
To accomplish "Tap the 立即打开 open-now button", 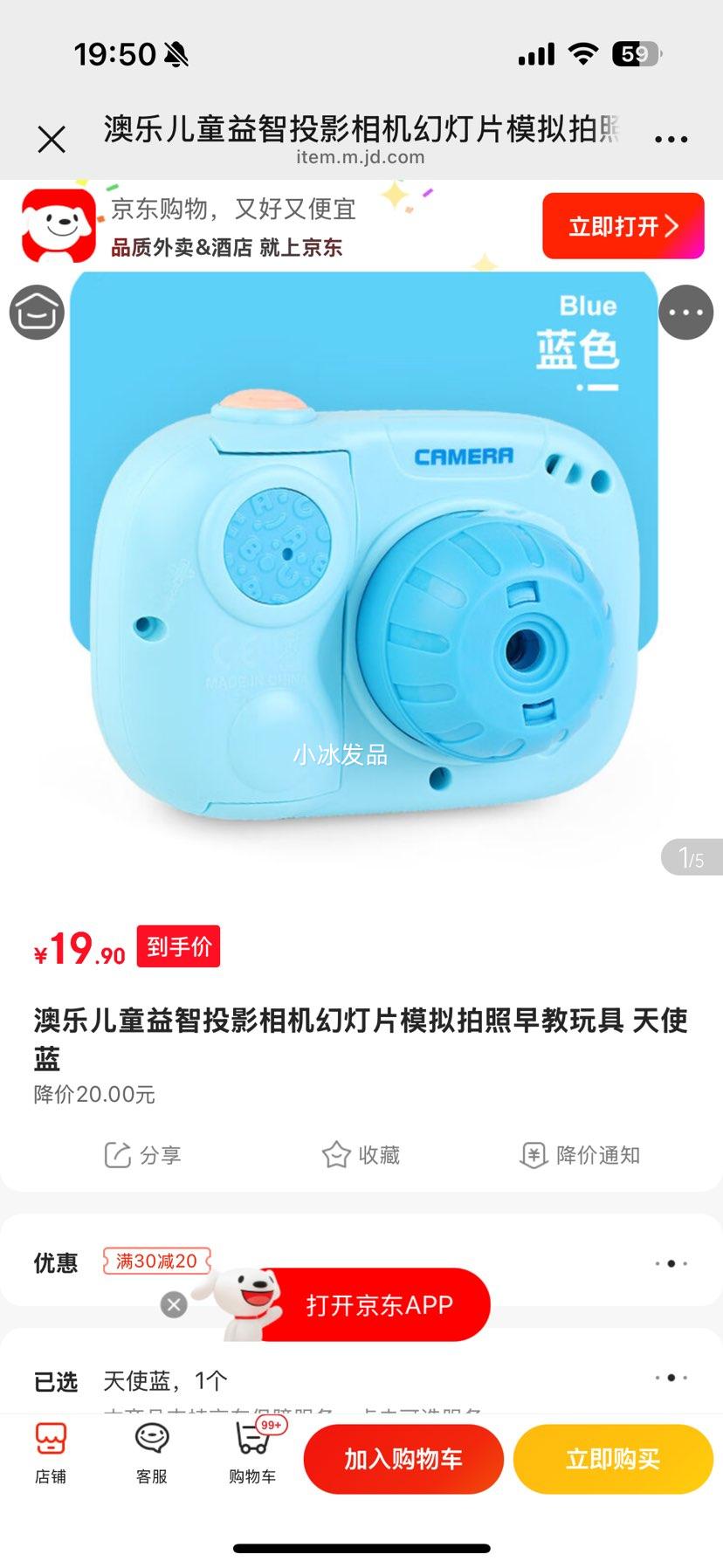I will pyautogui.click(x=623, y=225).
